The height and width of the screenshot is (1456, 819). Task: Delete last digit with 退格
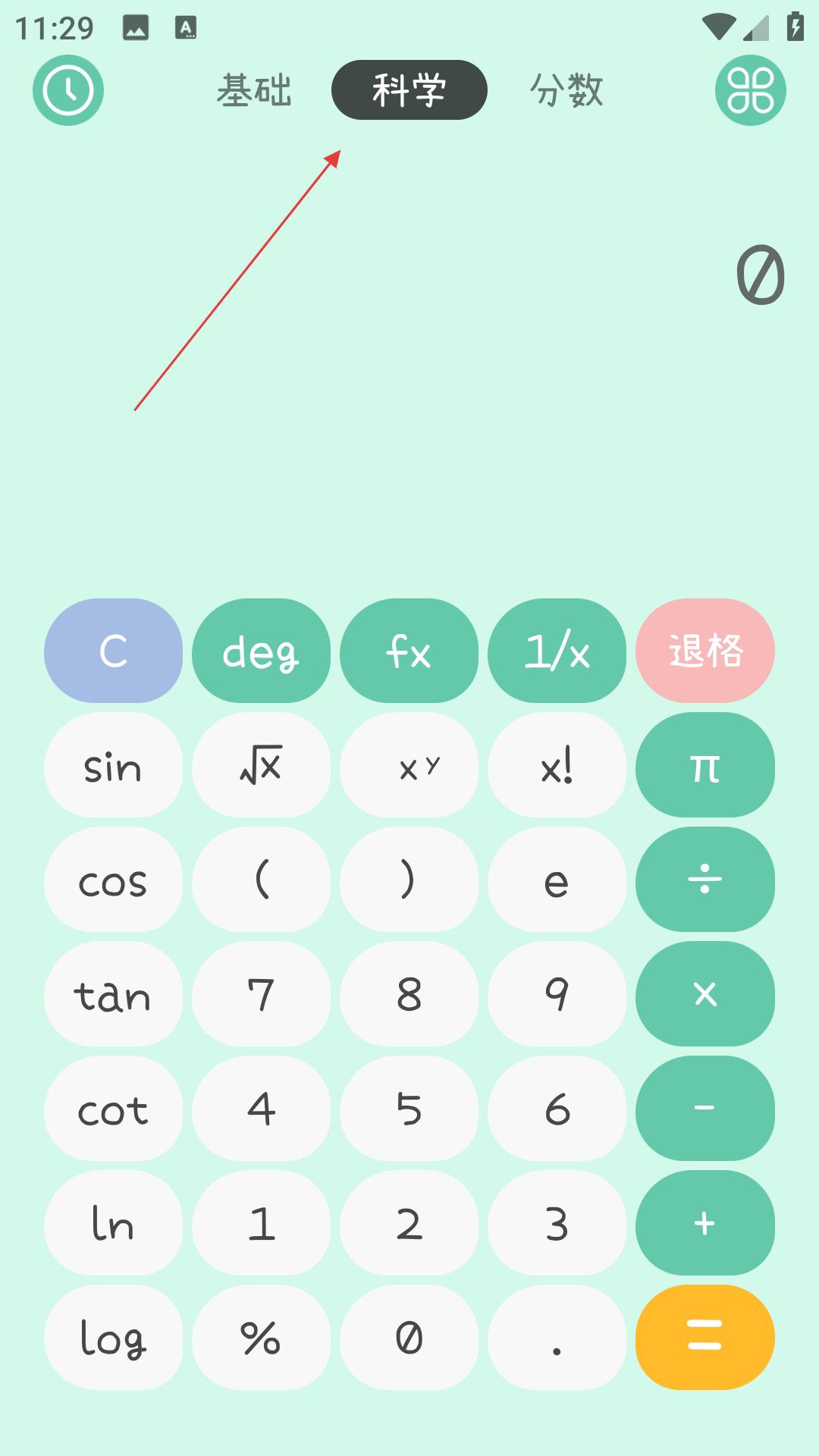pyautogui.click(x=705, y=651)
